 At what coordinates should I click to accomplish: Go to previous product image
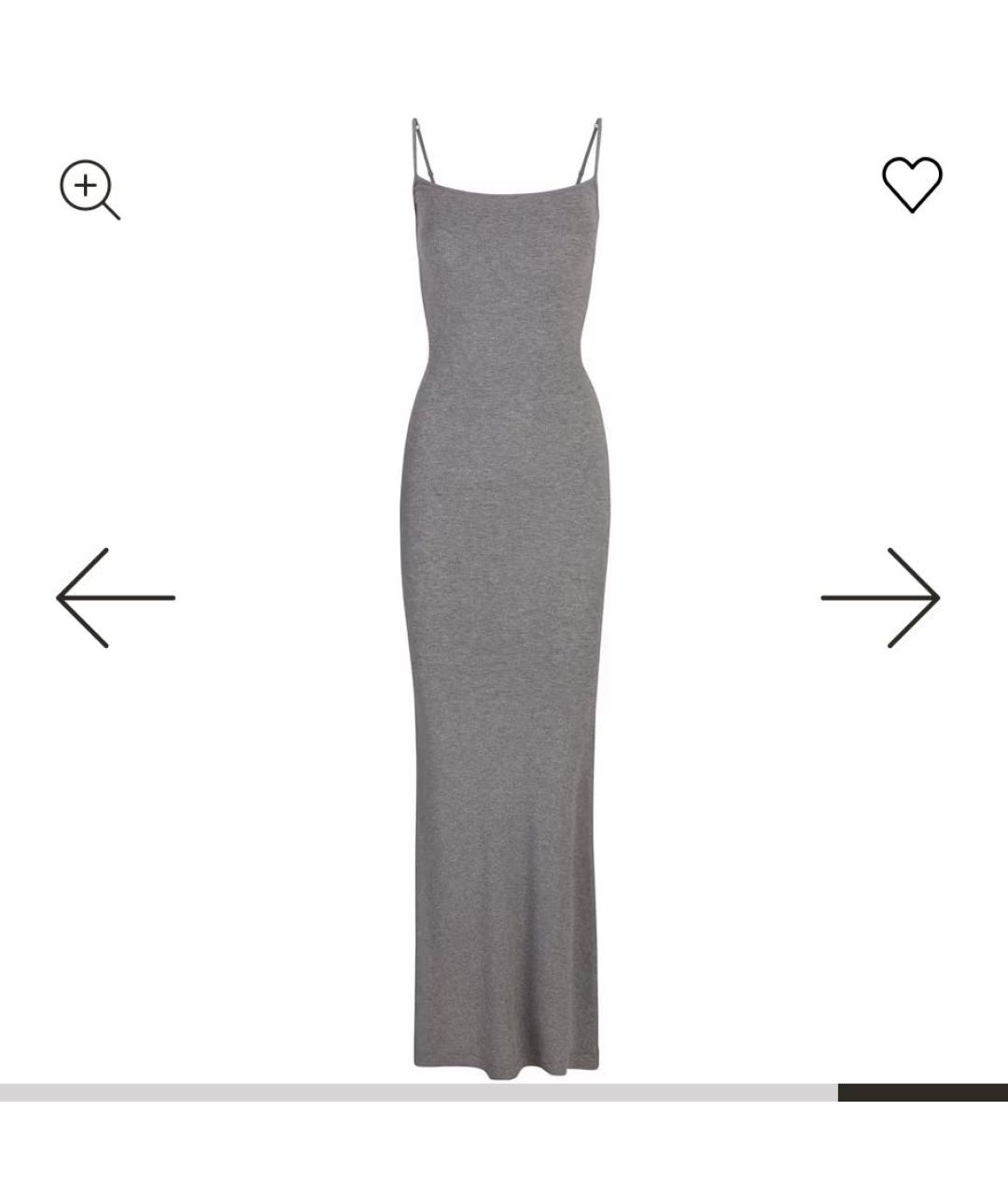[115, 597]
